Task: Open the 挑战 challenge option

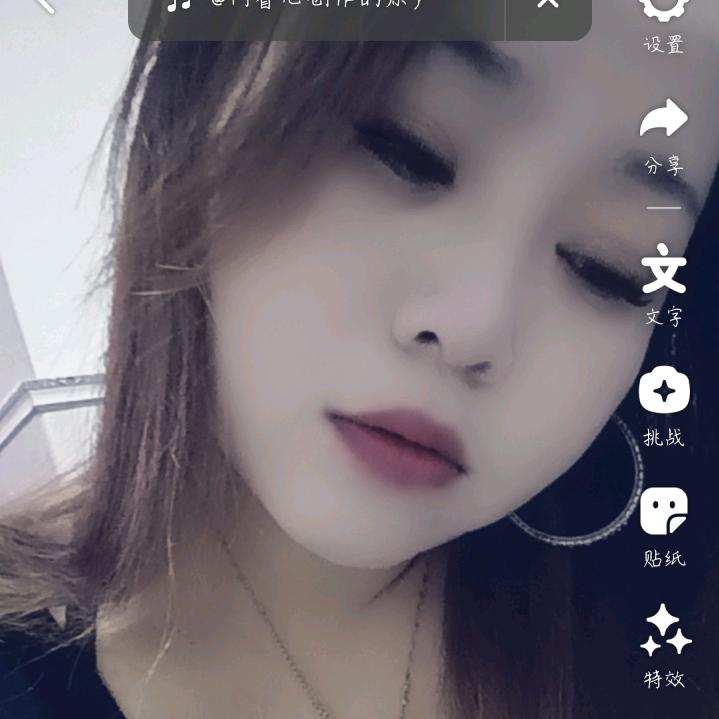Action: click(664, 404)
